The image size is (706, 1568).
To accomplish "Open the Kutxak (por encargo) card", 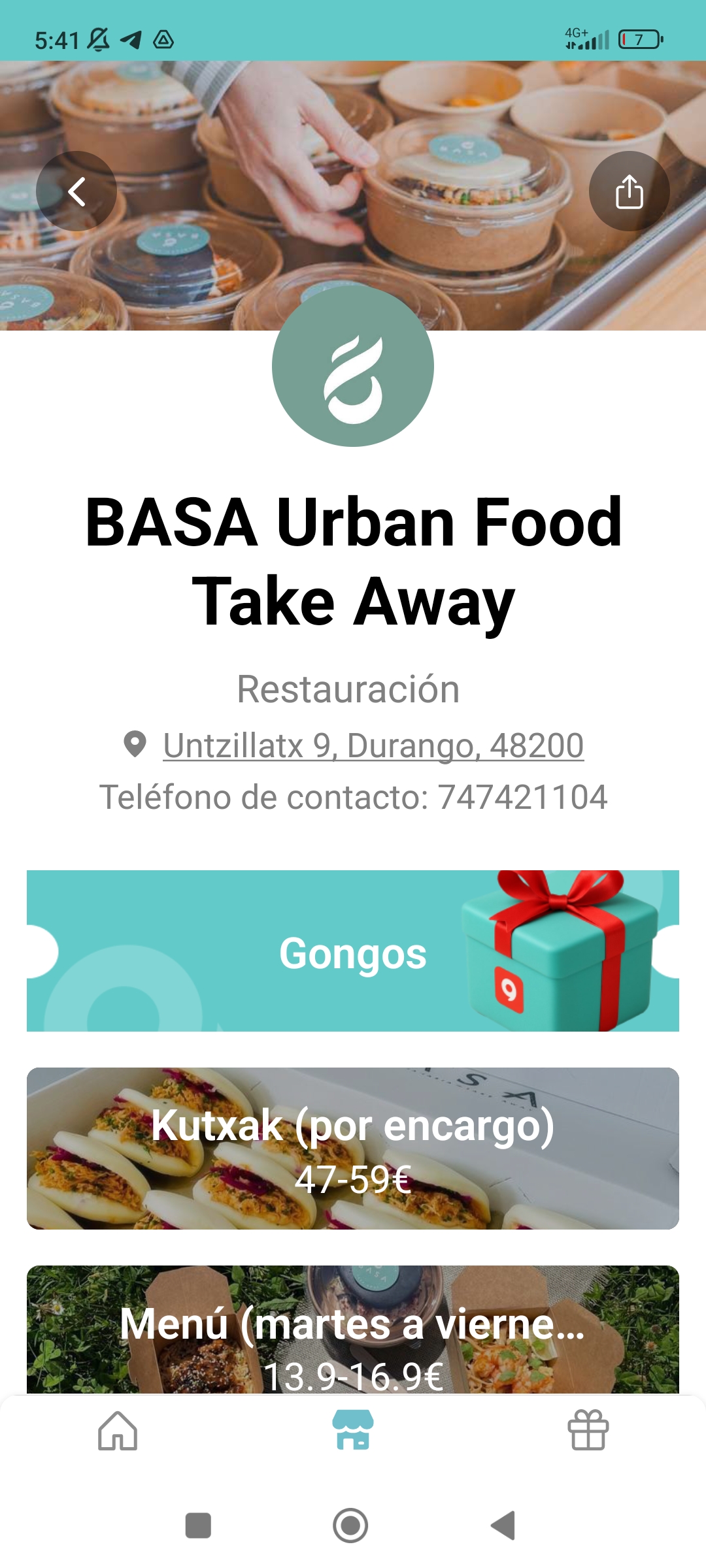I will (353, 1149).
